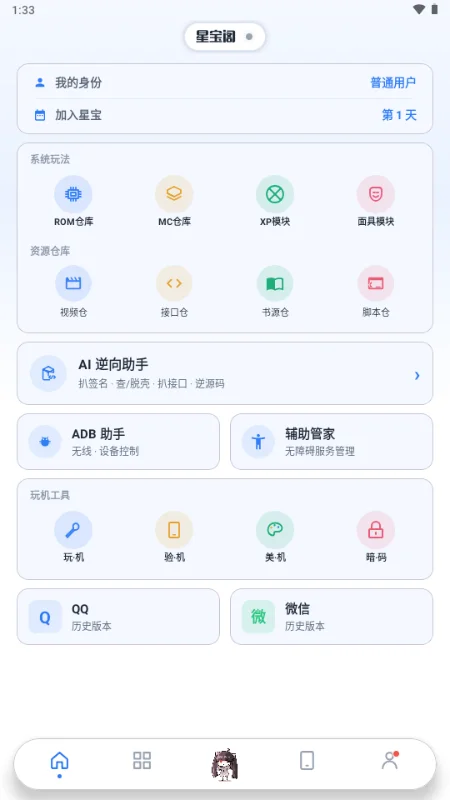Select 面具模块

click(376, 202)
